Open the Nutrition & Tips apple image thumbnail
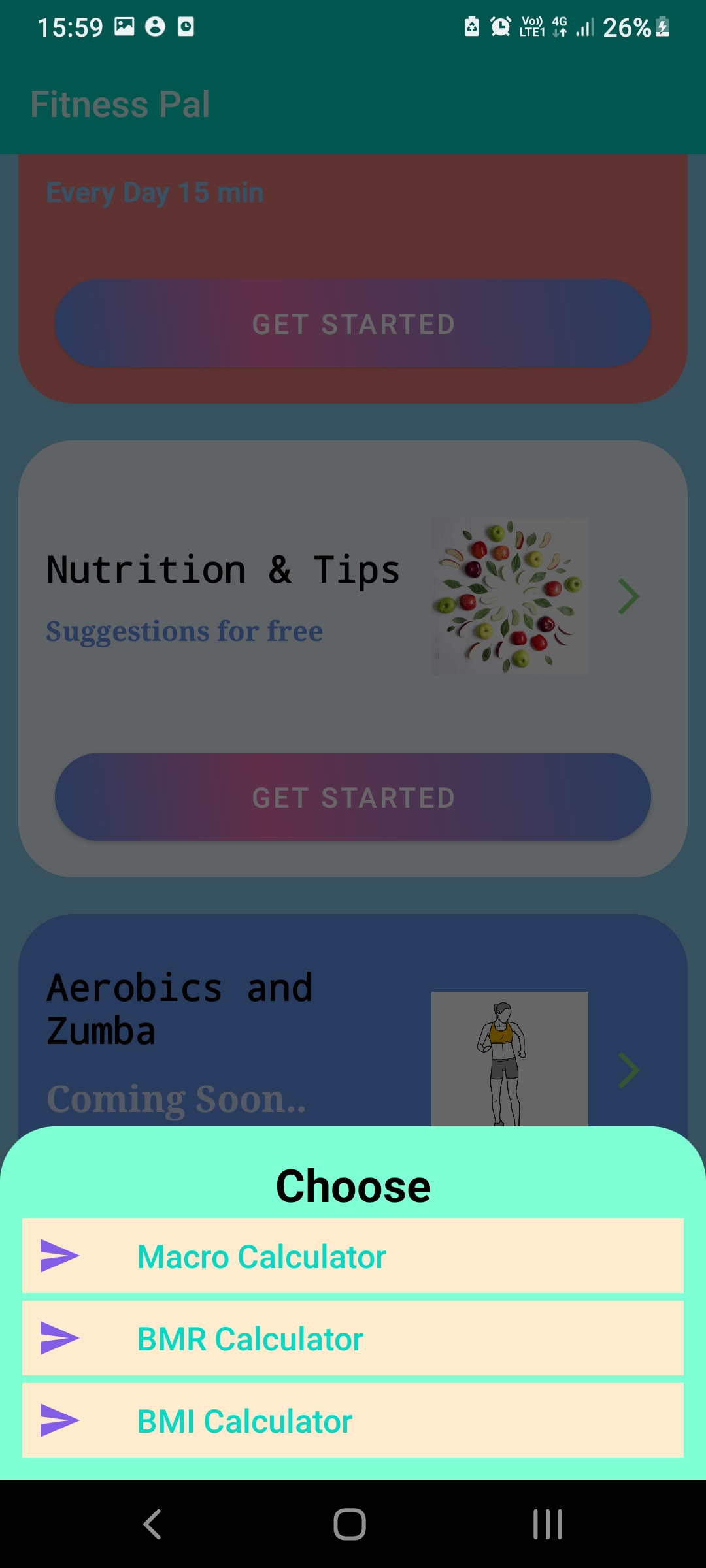 click(x=510, y=595)
